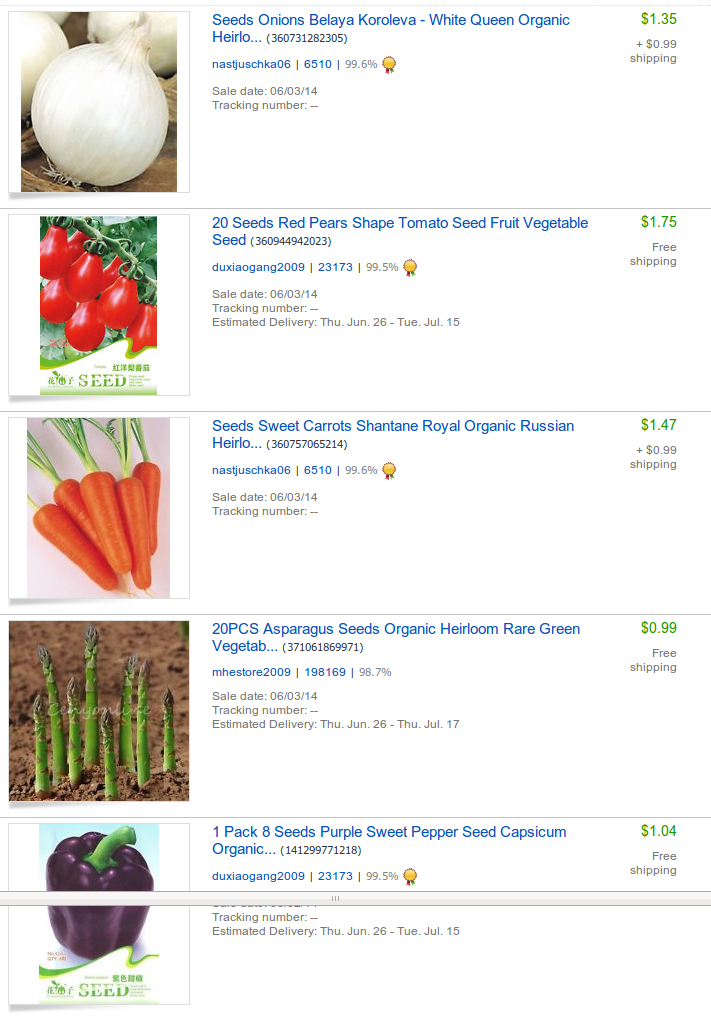This screenshot has height=1019, width=711.
Task: Open the White Queen onion seeds listing
Action: click(390, 20)
